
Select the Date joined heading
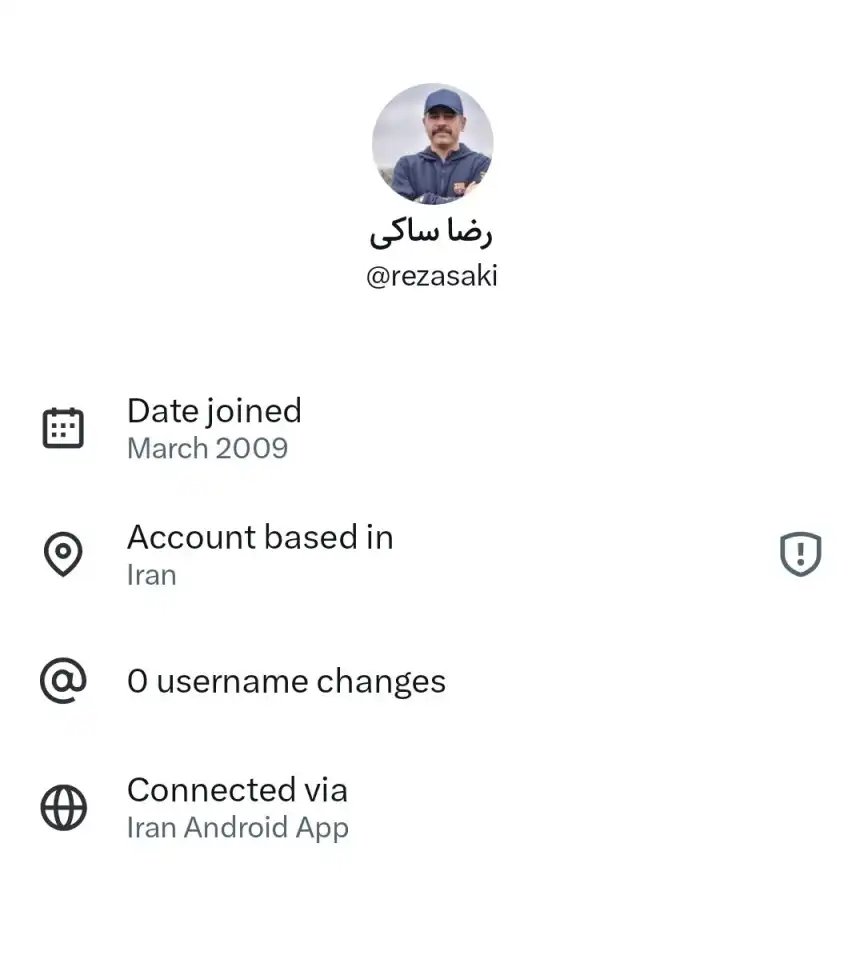click(x=214, y=410)
